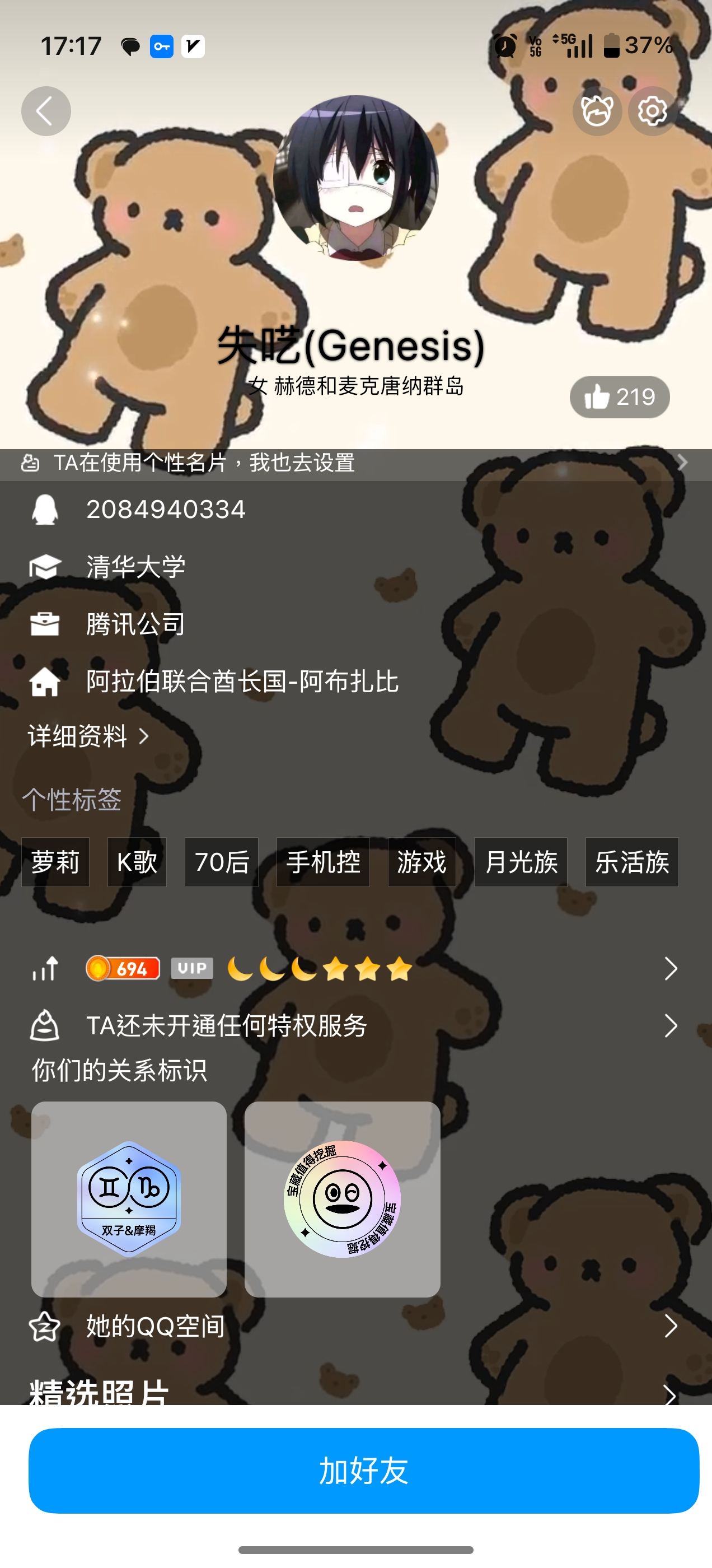Open the 个性名片 setup banner
Image resolution: width=712 pixels, height=1568 pixels.
tap(355, 463)
